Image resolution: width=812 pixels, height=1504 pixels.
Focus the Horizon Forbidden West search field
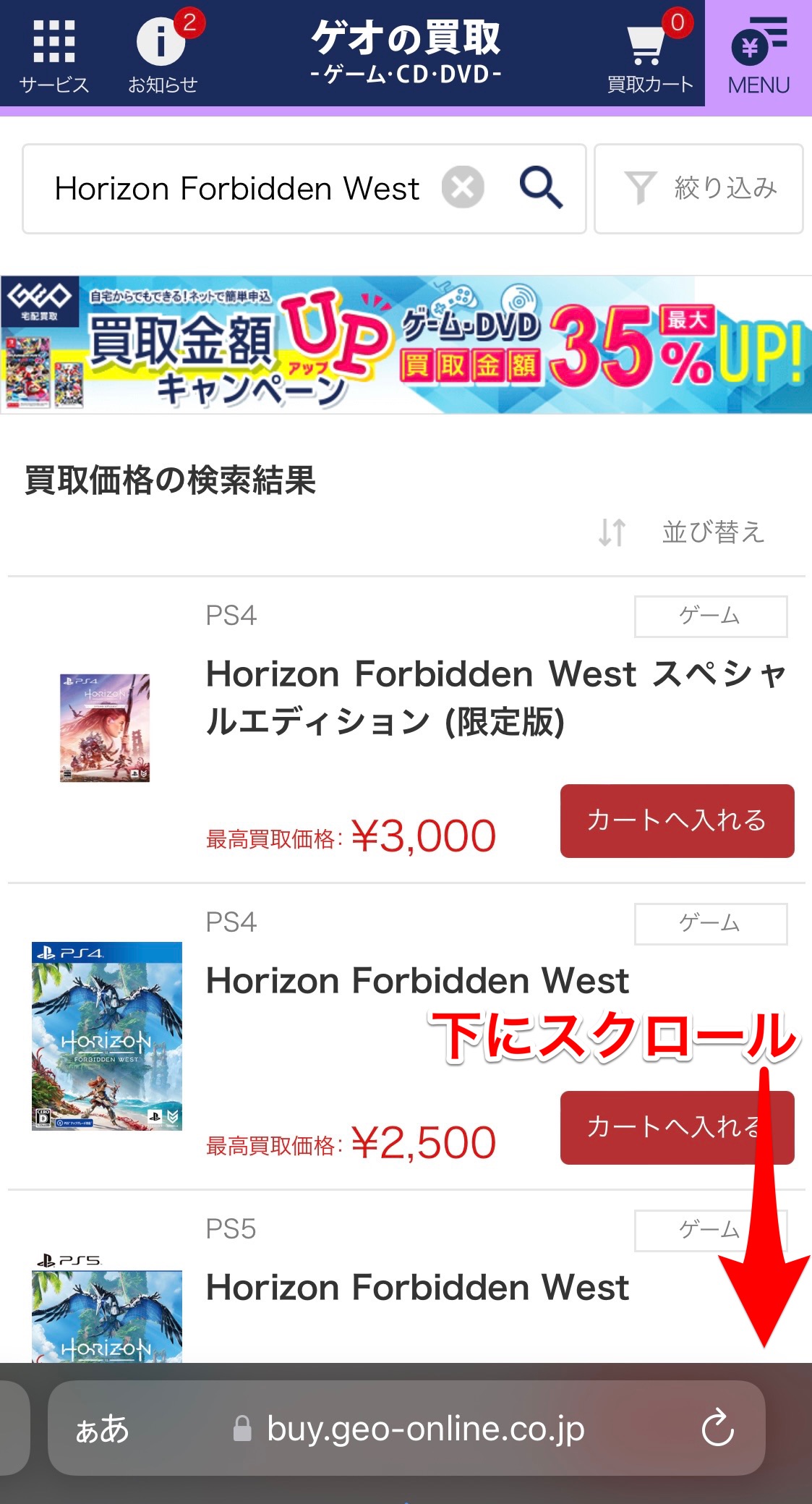237,189
